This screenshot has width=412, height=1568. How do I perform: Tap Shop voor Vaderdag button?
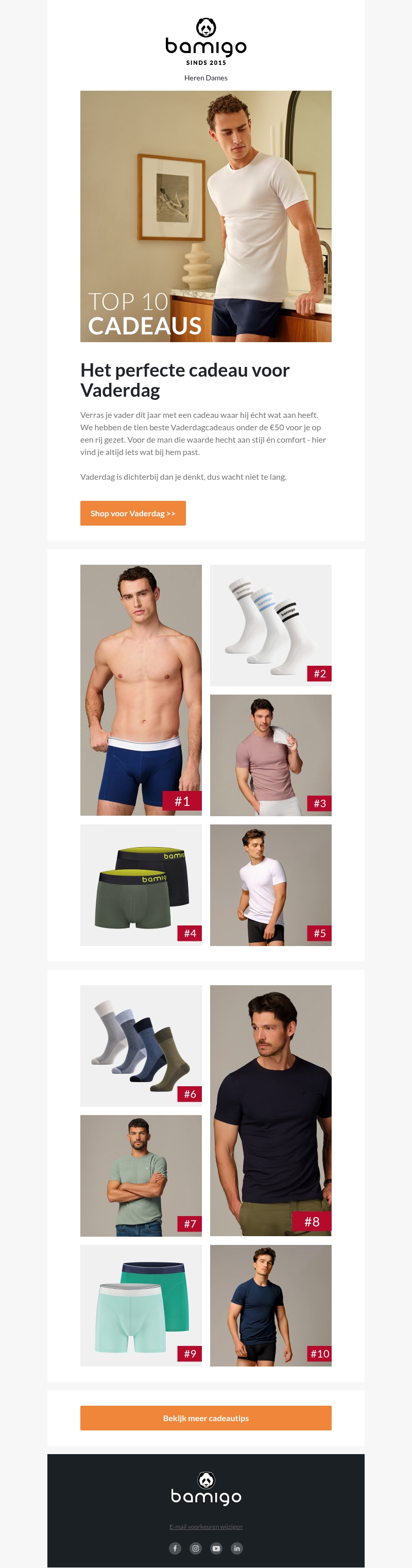(x=133, y=513)
